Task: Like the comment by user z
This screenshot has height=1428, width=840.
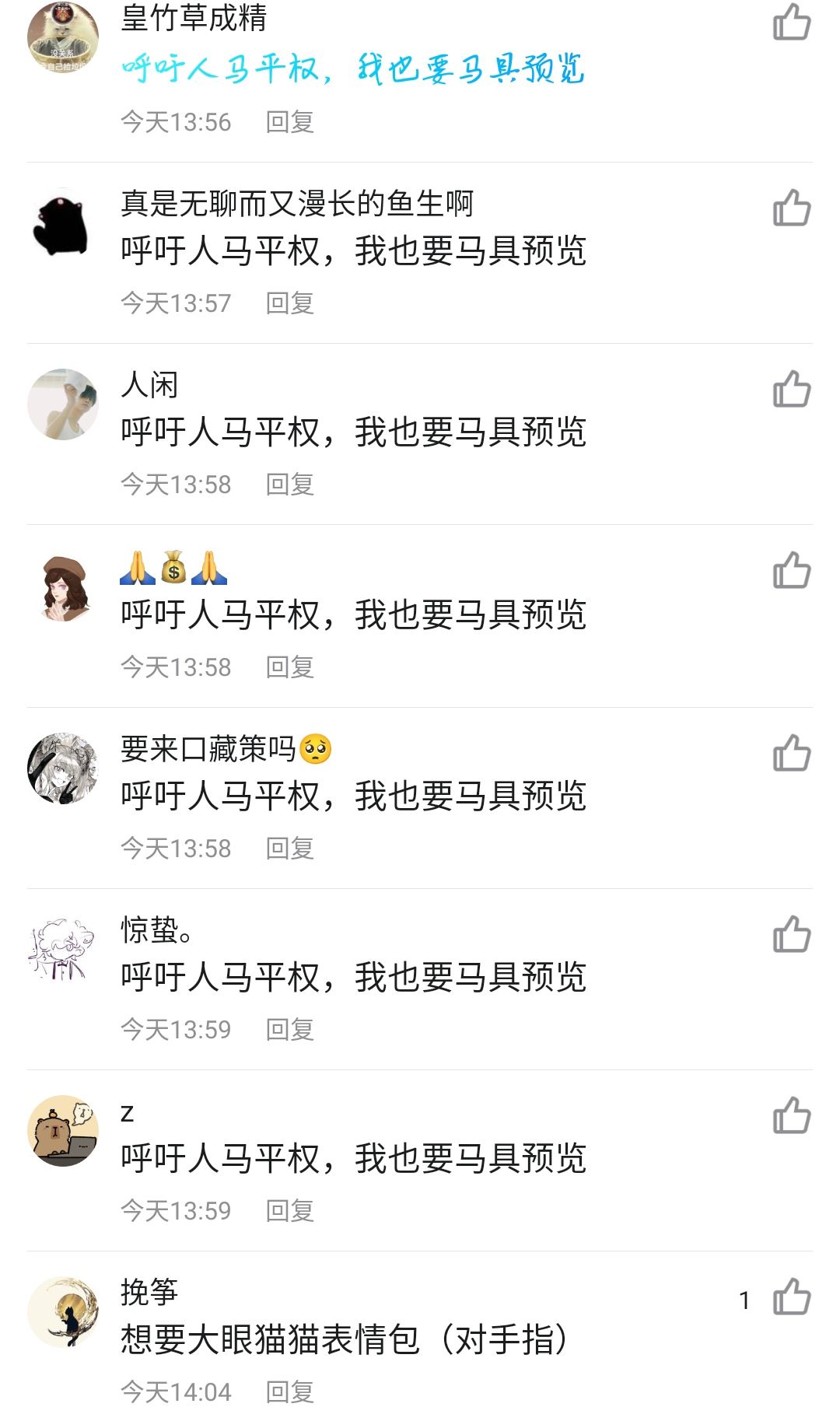Action: coord(792,1115)
